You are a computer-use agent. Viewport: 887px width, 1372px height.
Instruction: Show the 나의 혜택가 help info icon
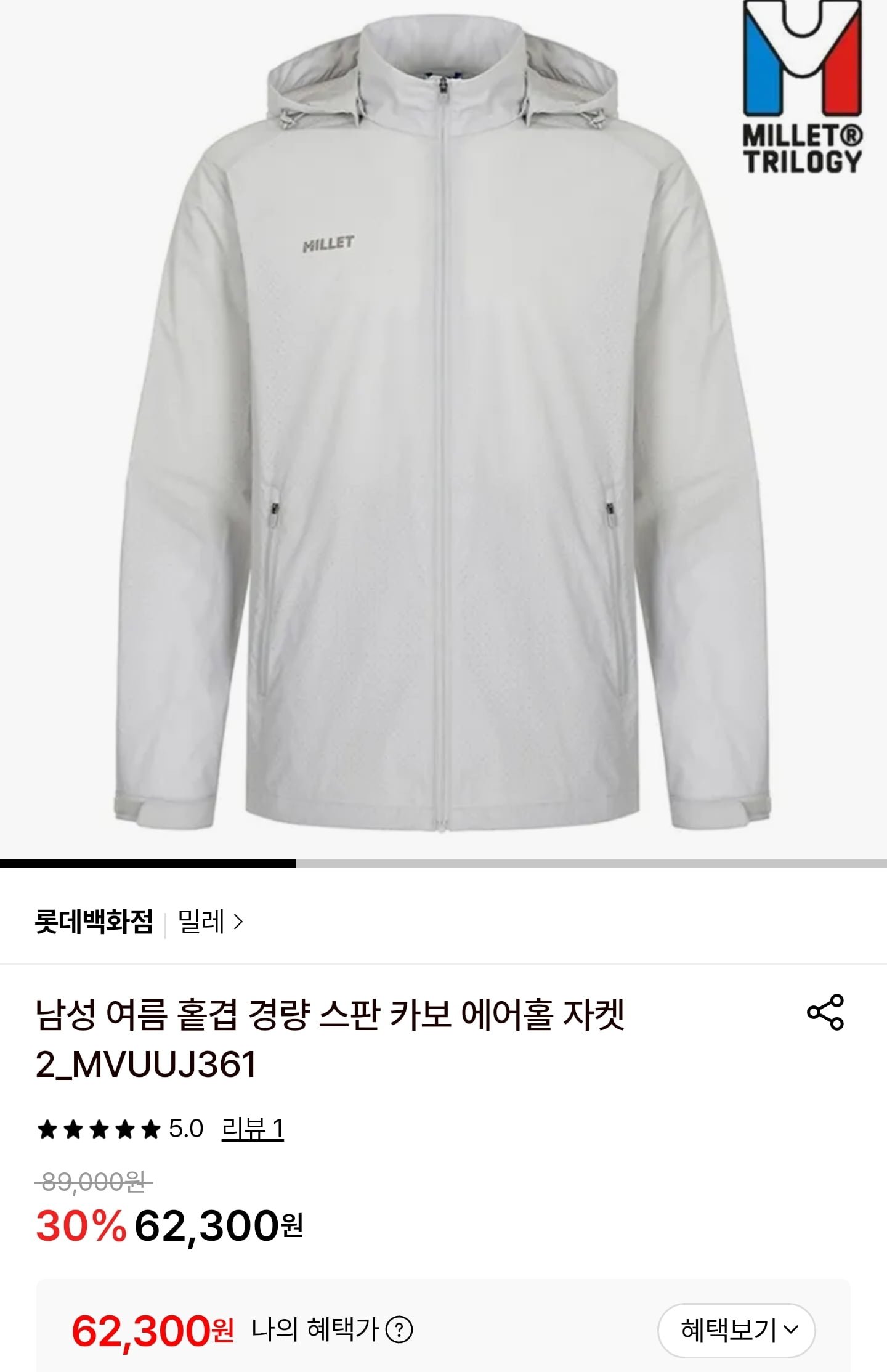pyautogui.click(x=399, y=1329)
